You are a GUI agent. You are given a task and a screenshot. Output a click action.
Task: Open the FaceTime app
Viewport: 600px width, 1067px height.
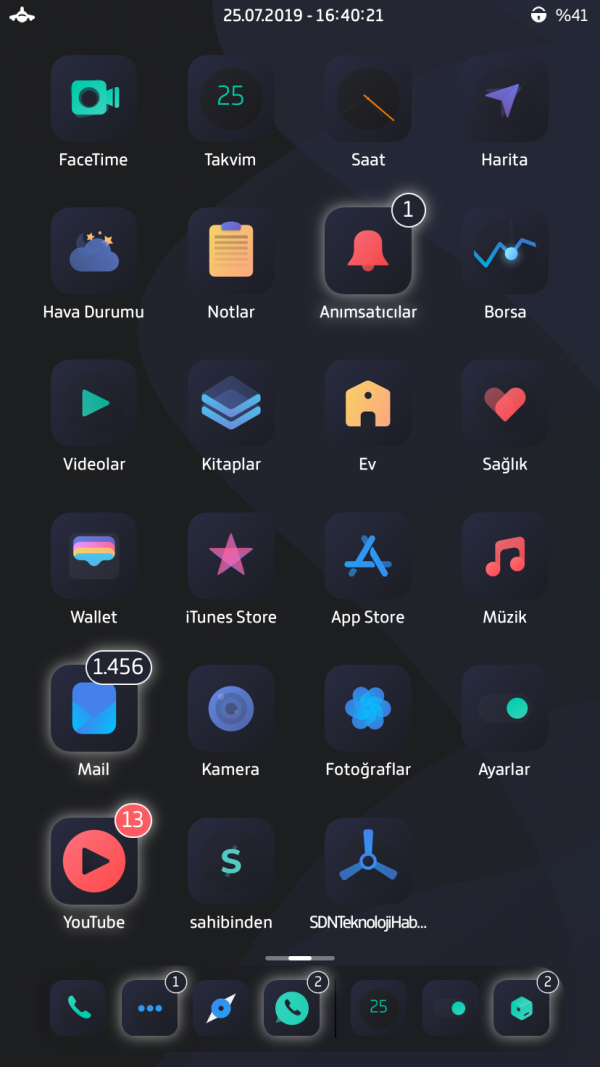94,98
